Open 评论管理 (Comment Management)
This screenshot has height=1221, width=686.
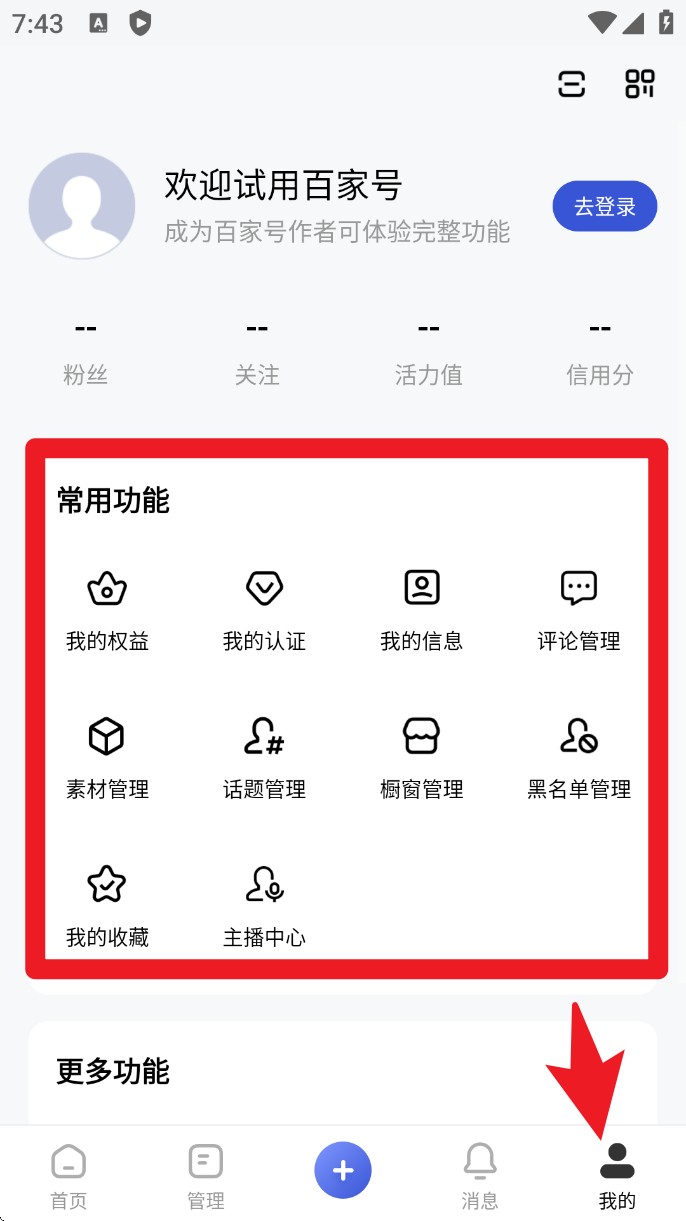pyautogui.click(x=579, y=609)
